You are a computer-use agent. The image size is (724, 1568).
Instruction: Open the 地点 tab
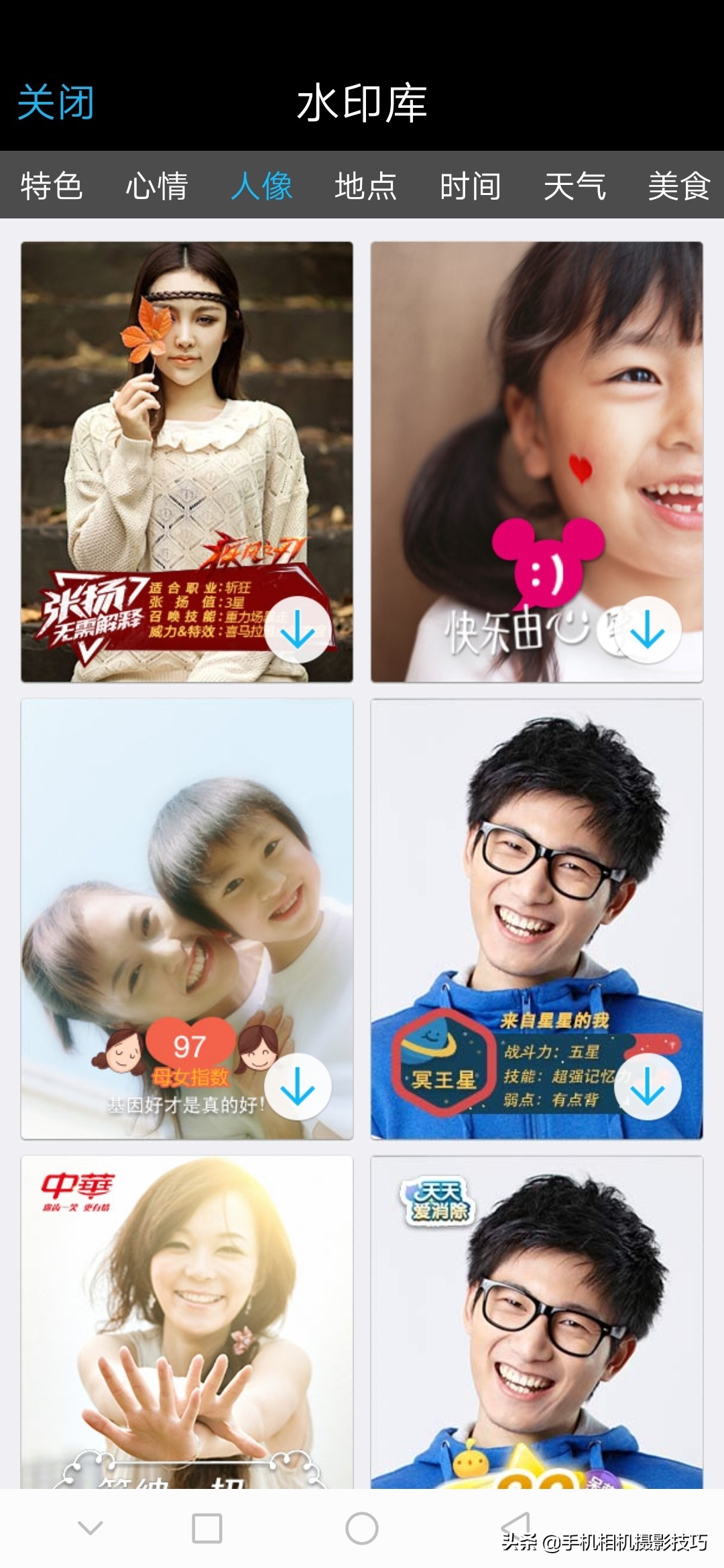(366, 186)
